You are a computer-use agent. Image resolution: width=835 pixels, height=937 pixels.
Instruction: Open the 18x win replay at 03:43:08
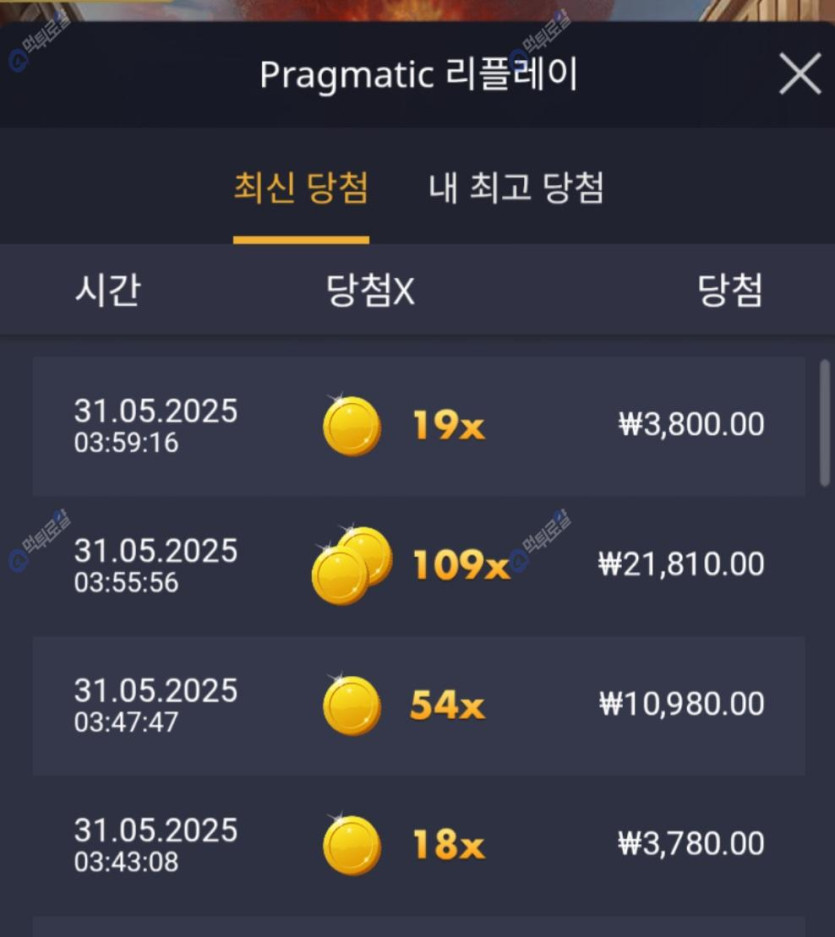[x=418, y=846]
